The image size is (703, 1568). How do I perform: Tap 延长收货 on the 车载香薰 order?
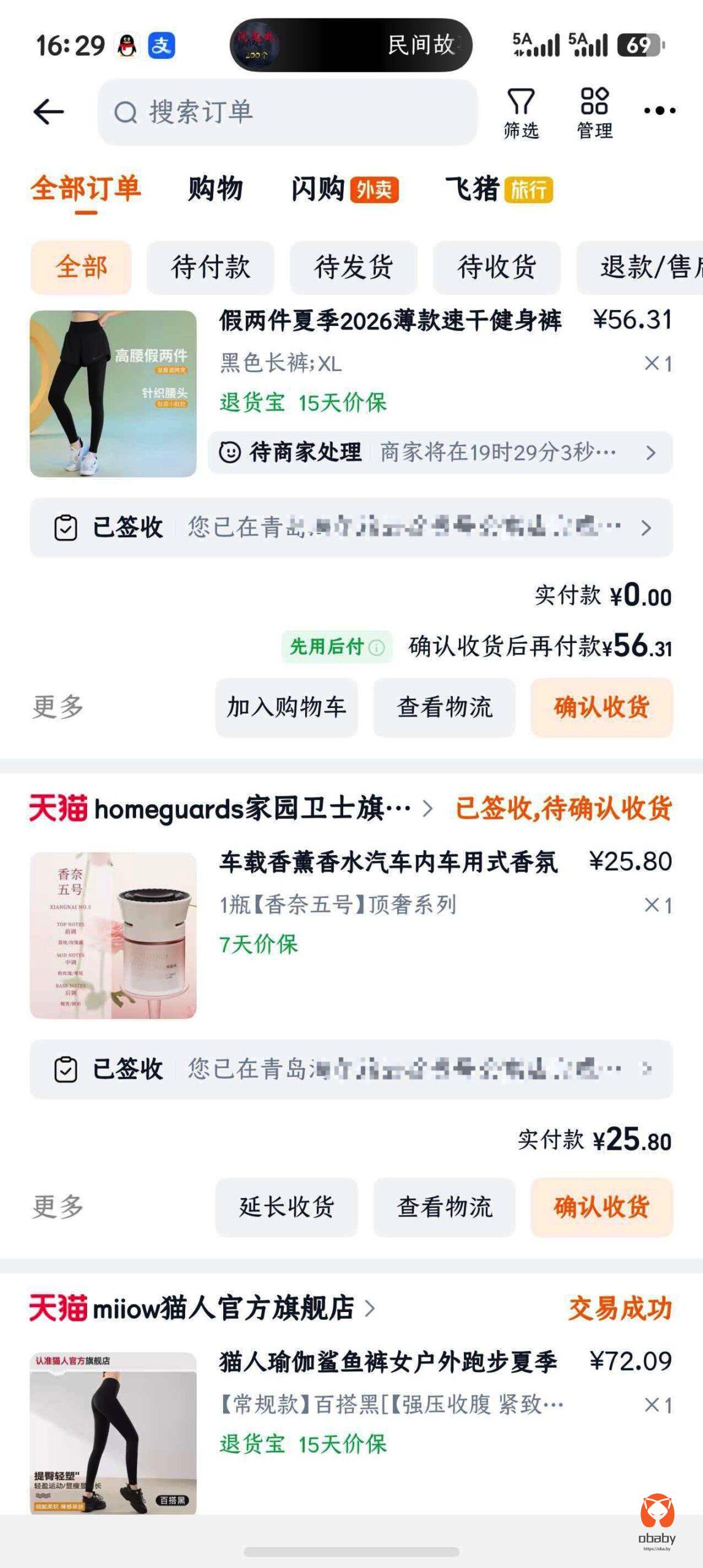[x=286, y=1207]
